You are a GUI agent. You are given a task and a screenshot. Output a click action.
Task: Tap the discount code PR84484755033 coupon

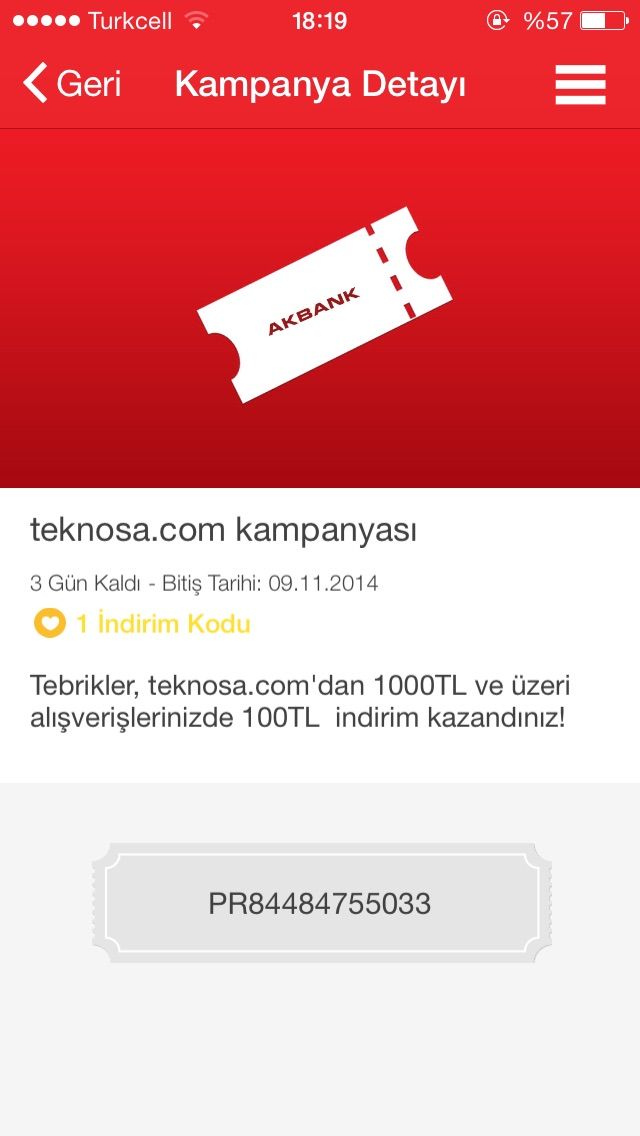pyautogui.click(x=320, y=903)
